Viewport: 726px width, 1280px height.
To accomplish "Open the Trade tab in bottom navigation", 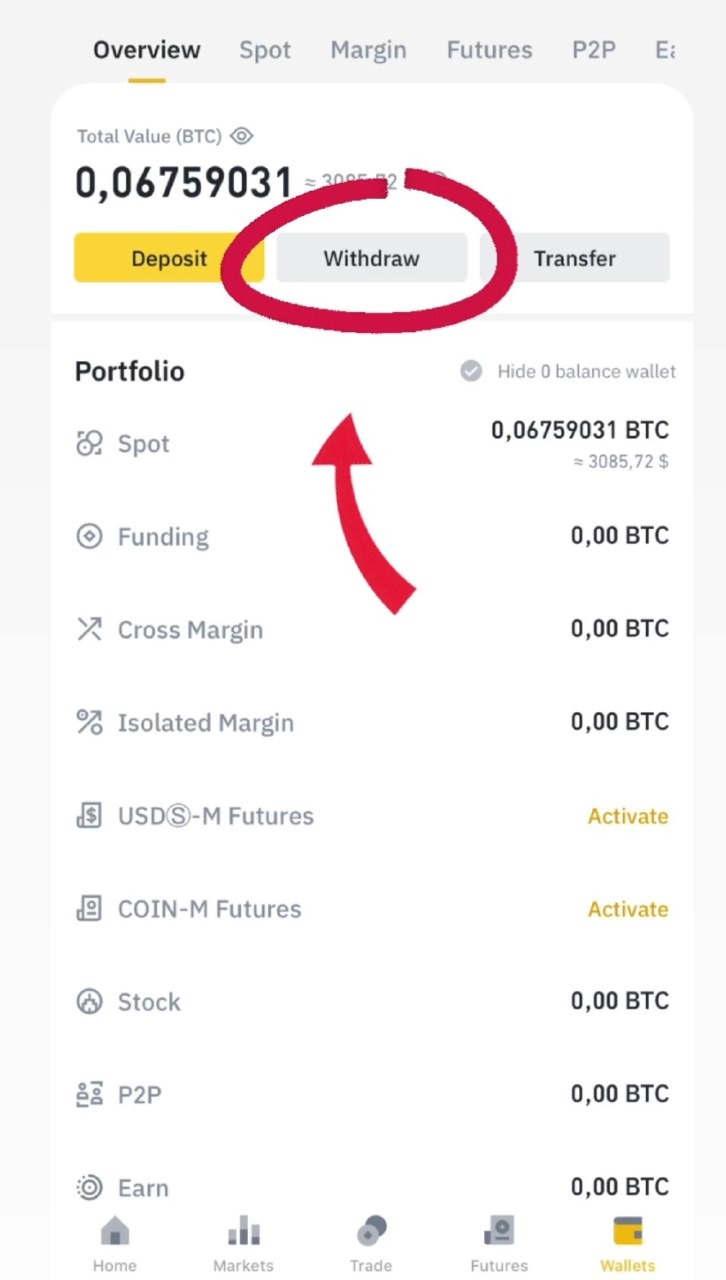I will tap(371, 1243).
